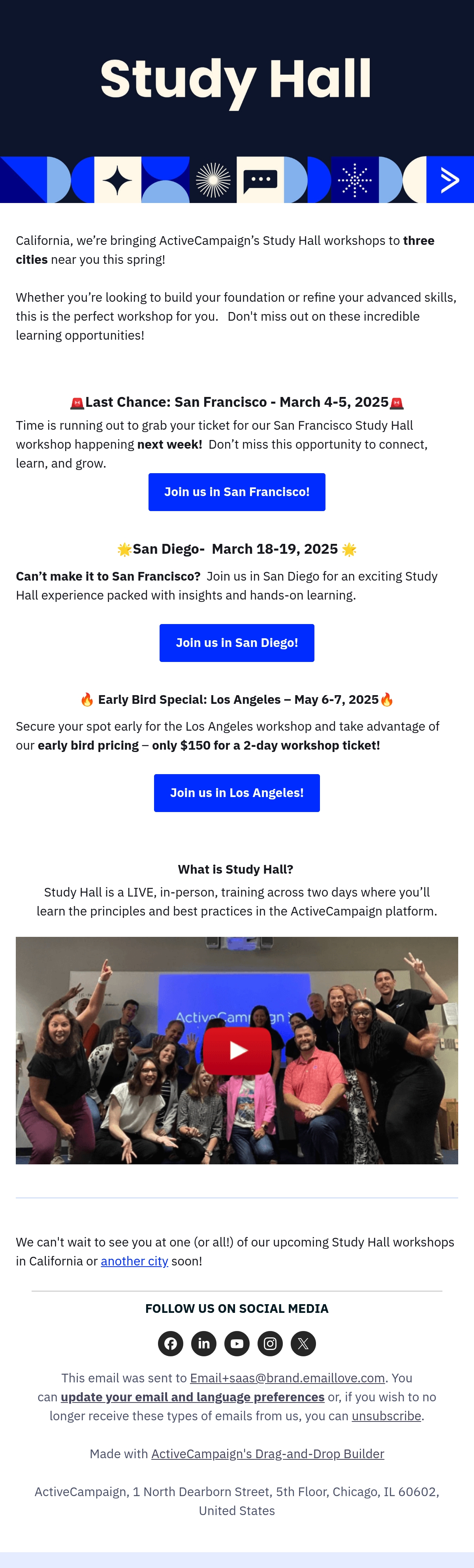This screenshot has height=1568, width=474.
Task: Visit the LinkedIn social icon
Action: (x=204, y=1343)
